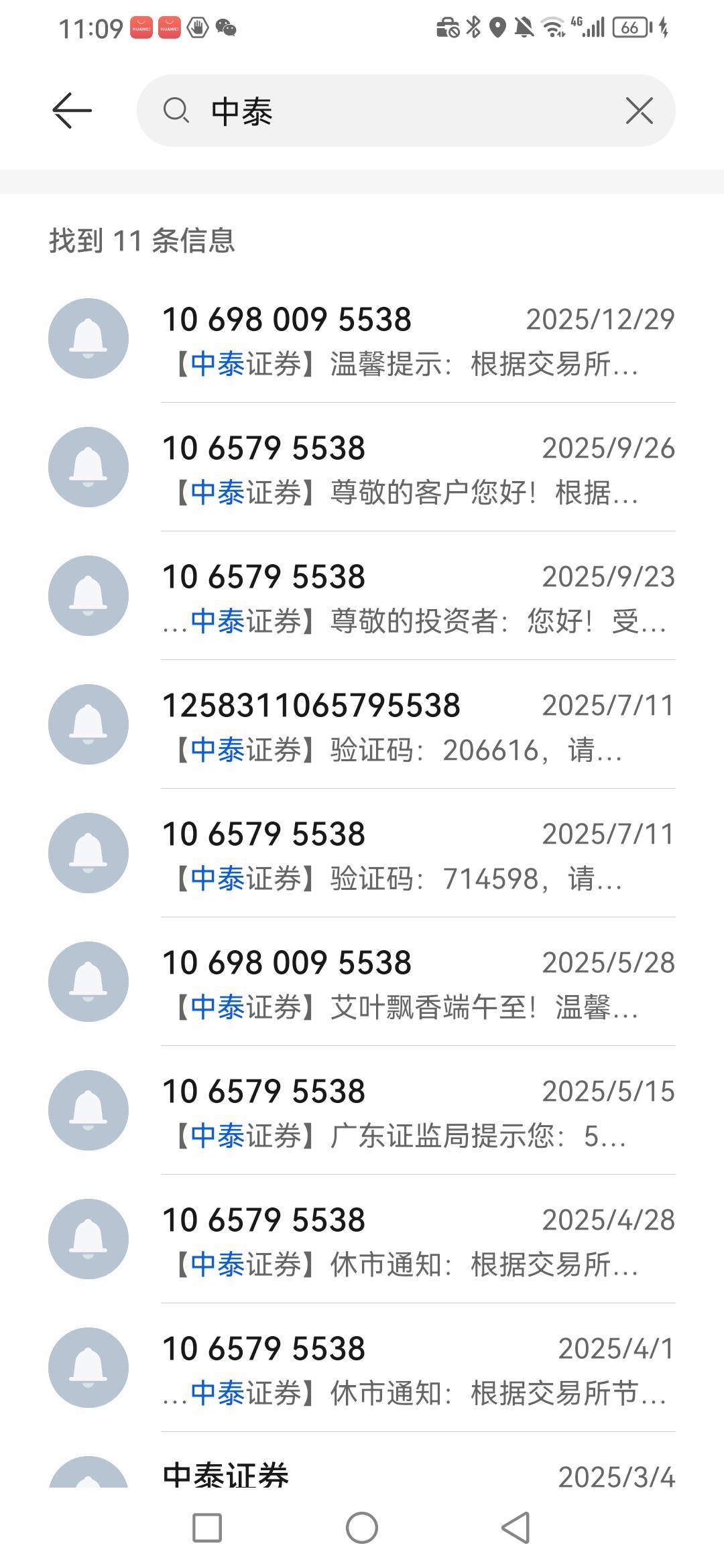Open the verification code 714598 message
The height and width of the screenshot is (1568, 724).
(417, 855)
